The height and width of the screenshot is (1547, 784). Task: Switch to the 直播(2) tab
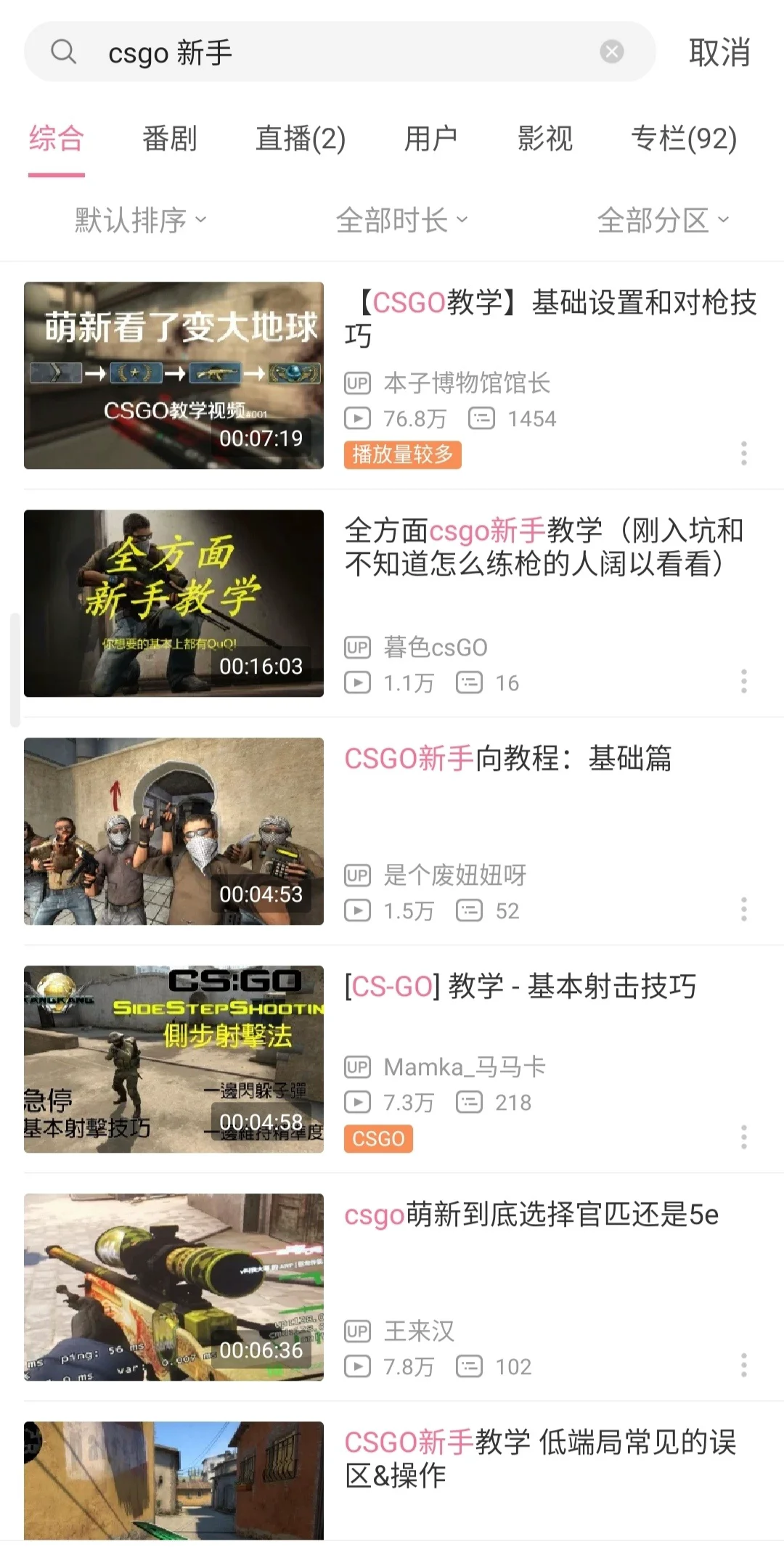pos(301,138)
